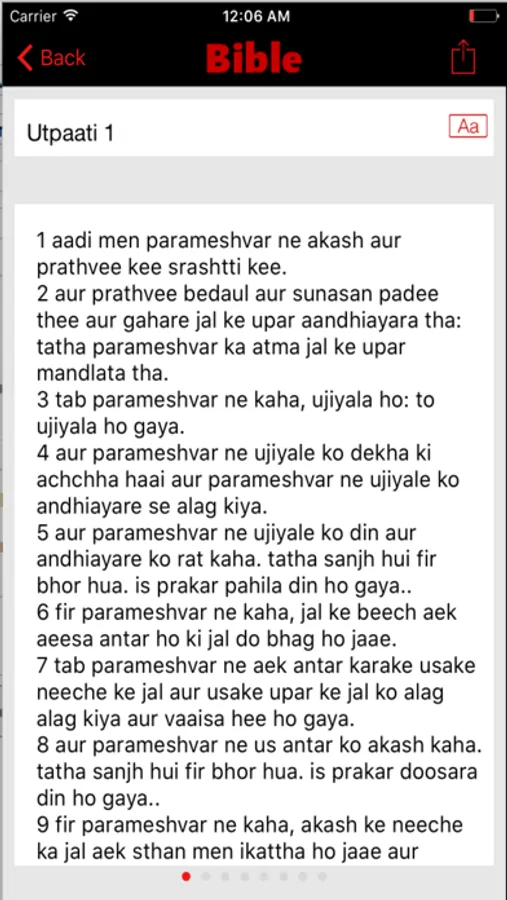This screenshot has height=900, width=507.
Task: Go back using the Back button
Action: tap(52, 57)
